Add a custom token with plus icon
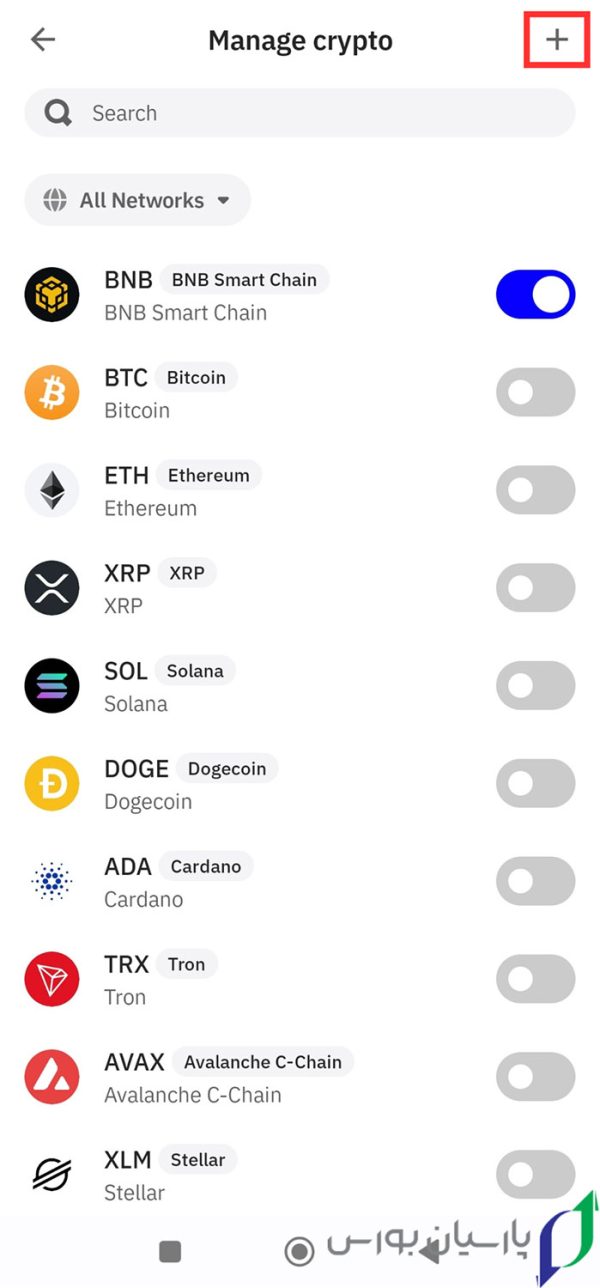Image resolution: width=600 pixels, height=1288 pixels. coord(557,40)
